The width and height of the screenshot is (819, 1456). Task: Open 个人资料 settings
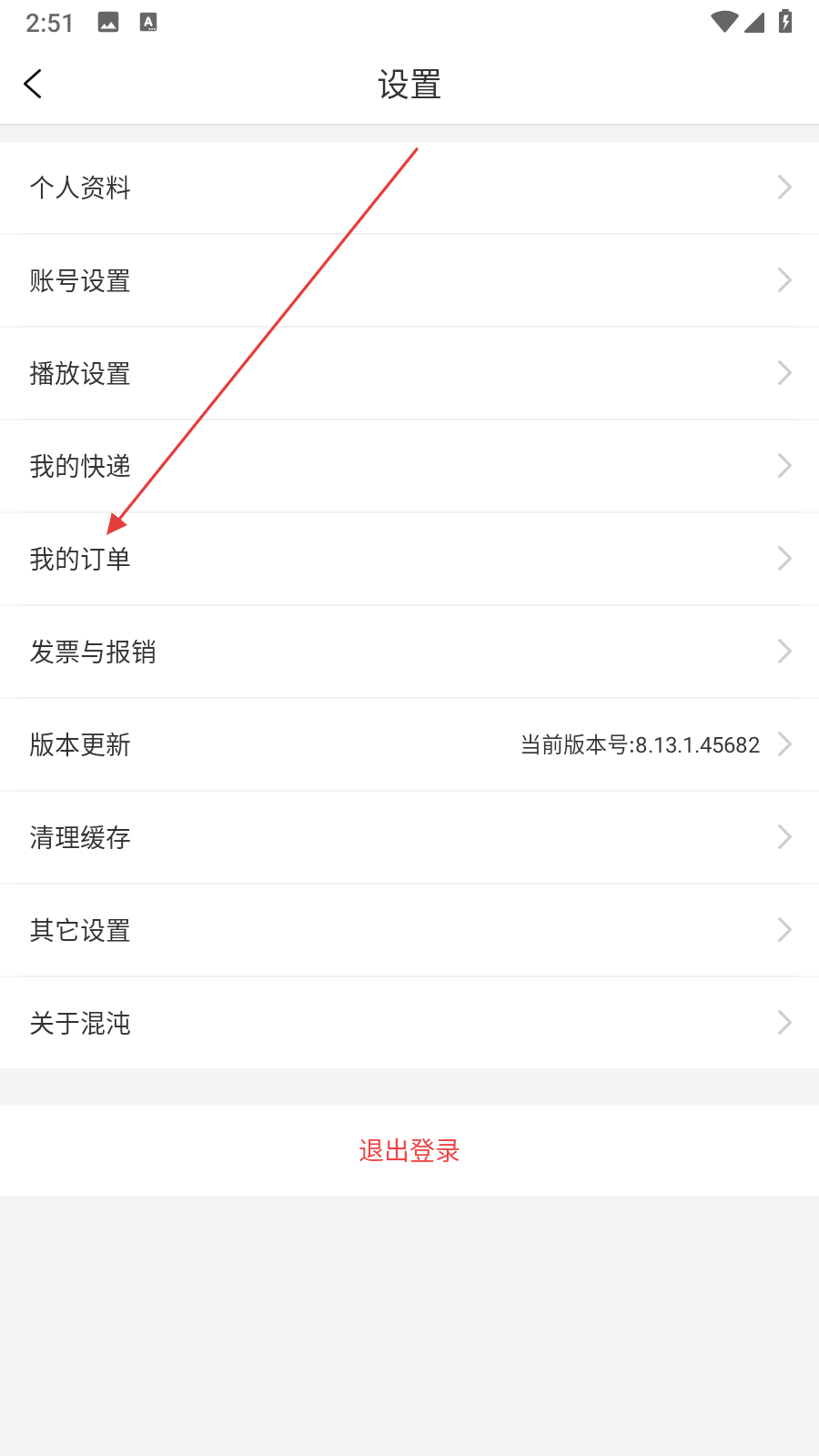(x=409, y=187)
